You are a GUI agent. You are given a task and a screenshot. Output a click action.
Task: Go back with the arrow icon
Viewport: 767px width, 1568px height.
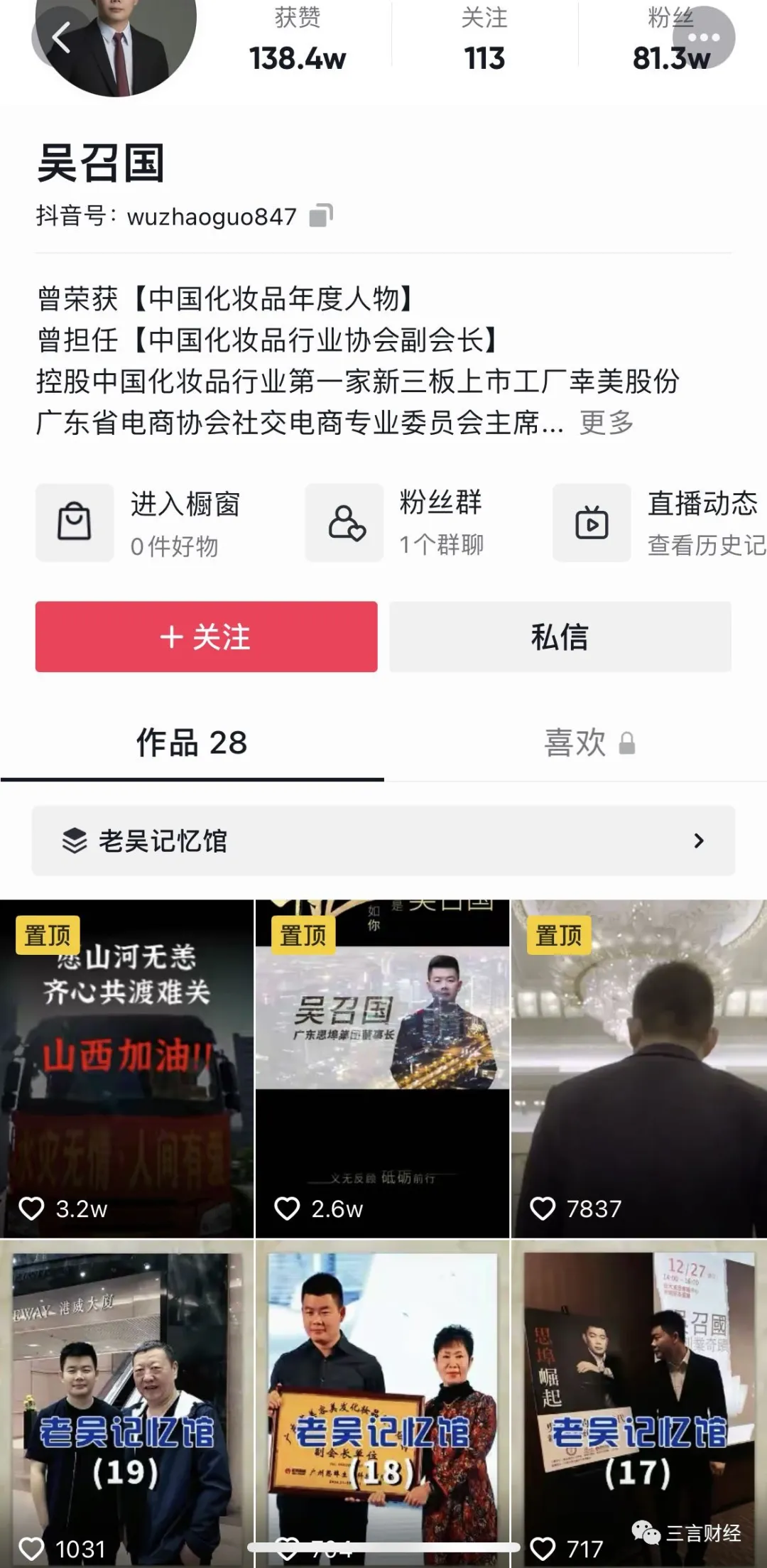click(62, 38)
